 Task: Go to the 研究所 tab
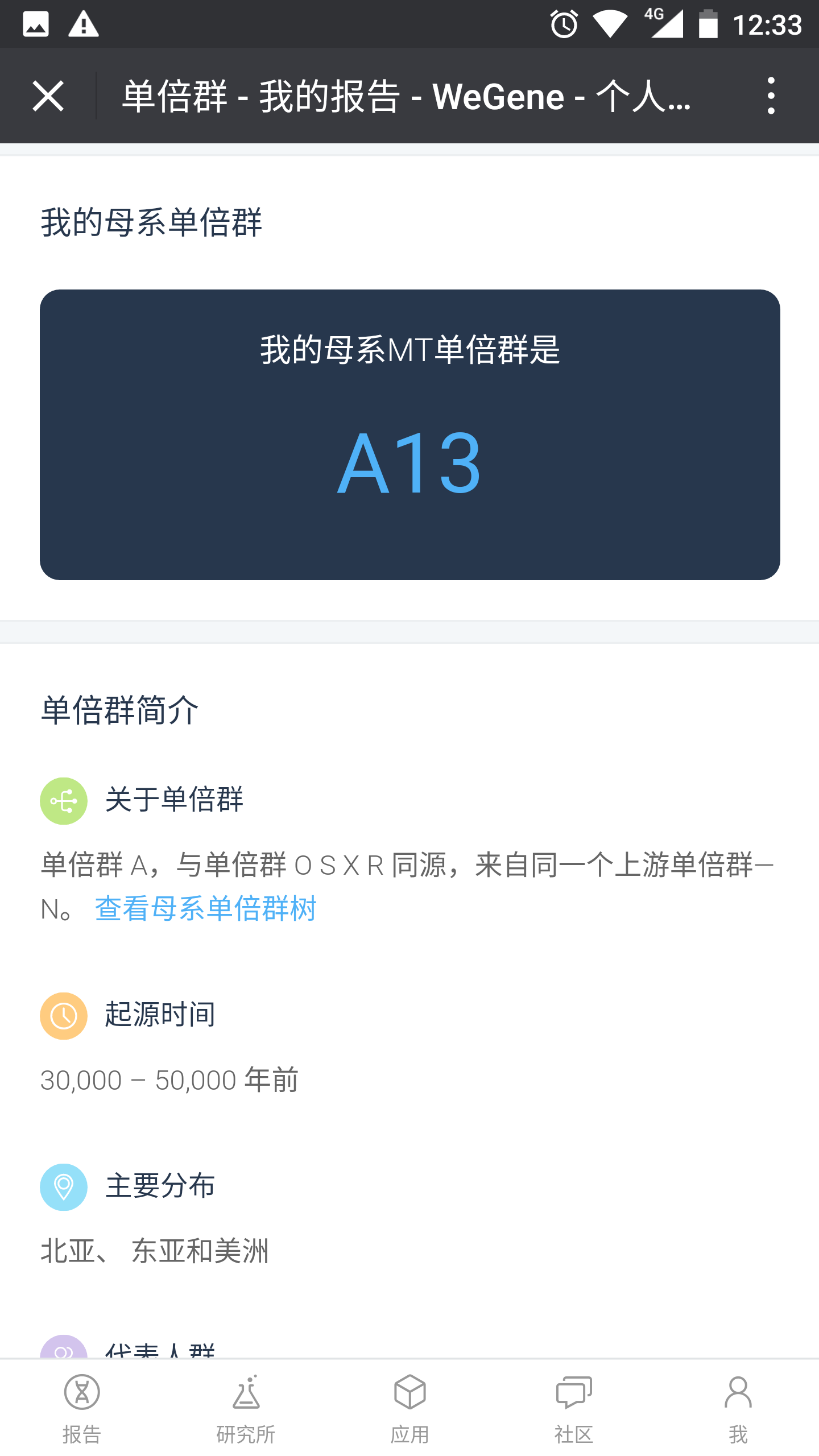point(246,1409)
